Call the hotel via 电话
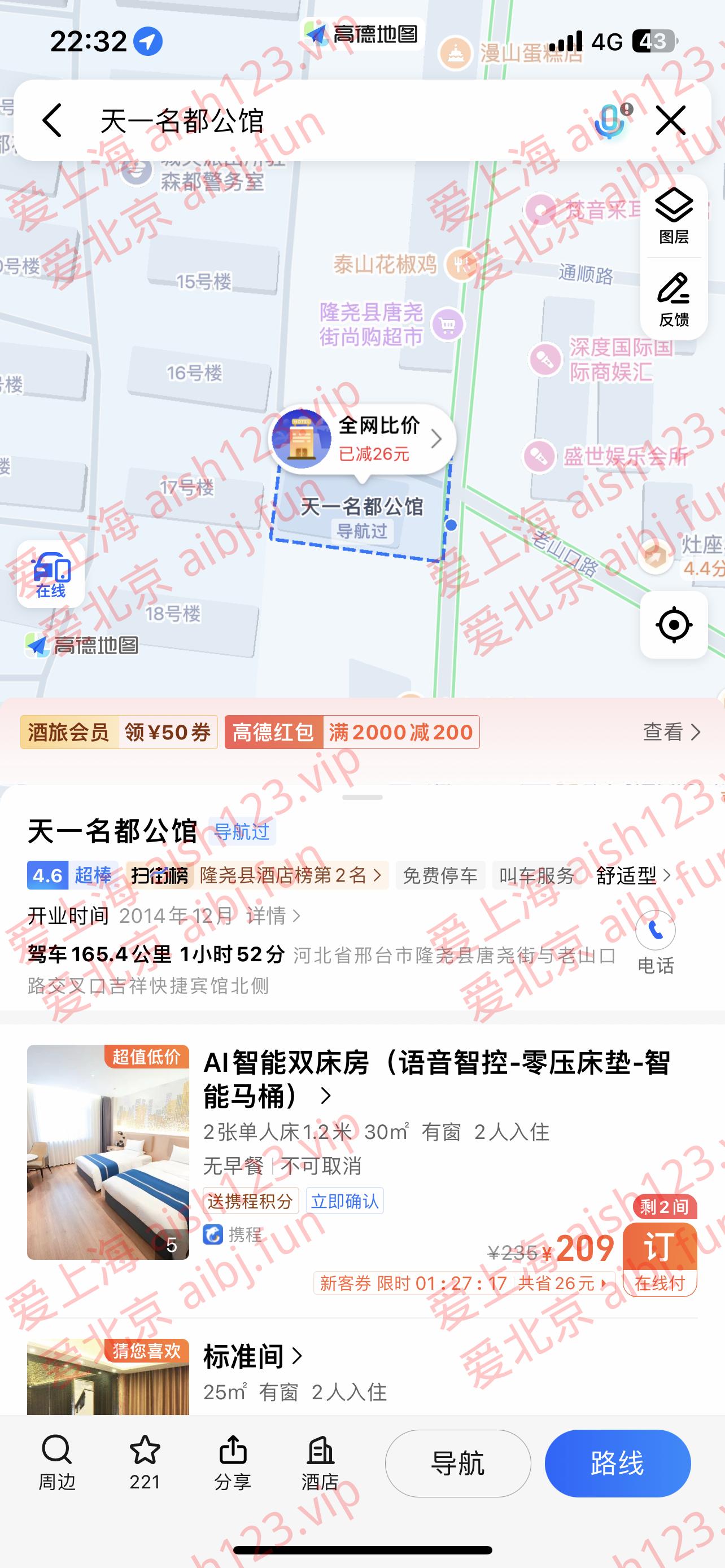725x1568 pixels. pyautogui.click(x=655, y=940)
